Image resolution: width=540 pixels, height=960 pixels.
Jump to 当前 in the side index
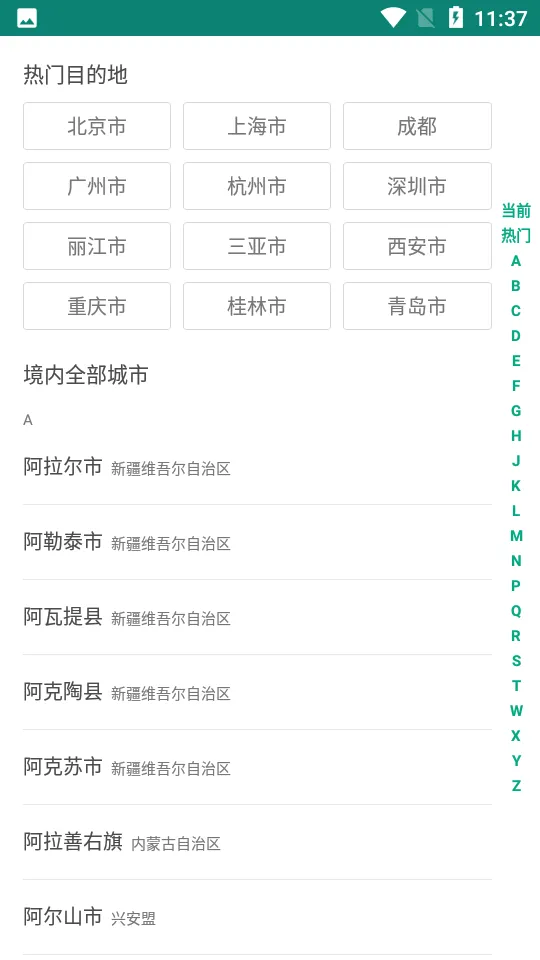click(516, 211)
